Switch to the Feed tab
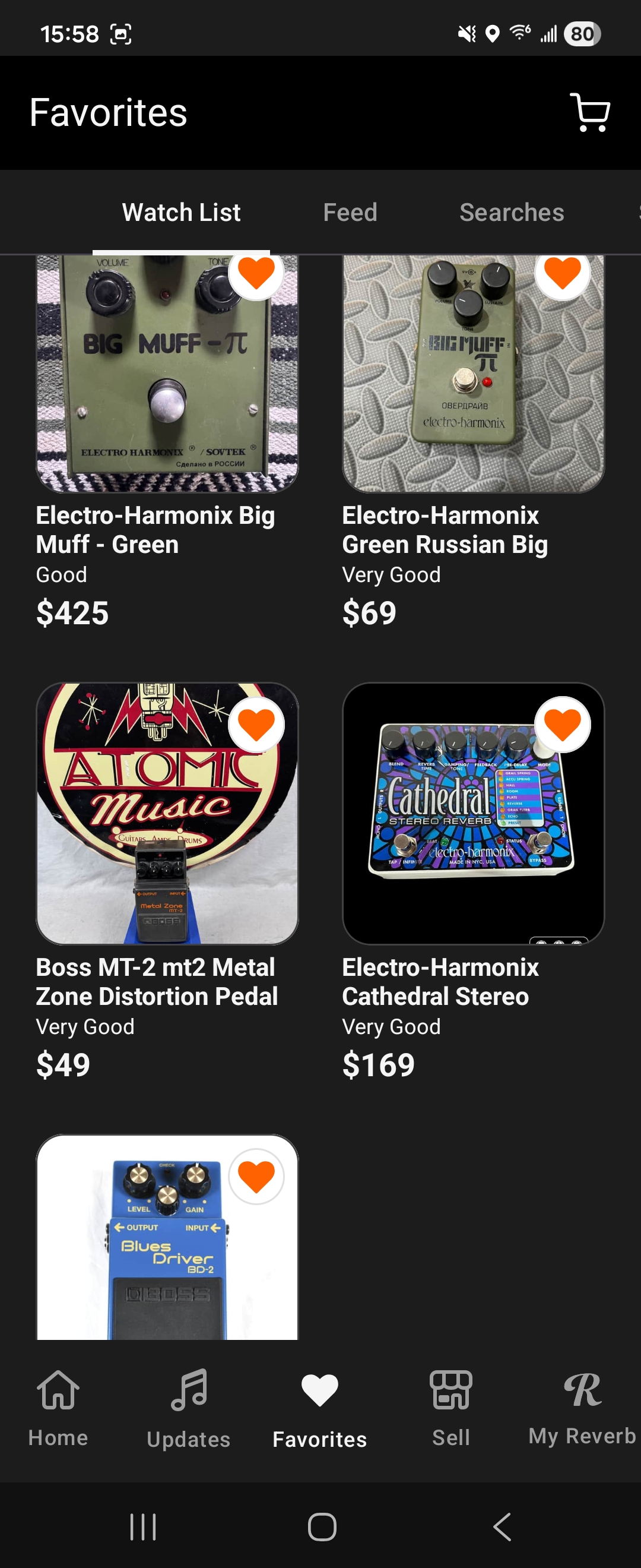641x1568 pixels. (x=350, y=213)
